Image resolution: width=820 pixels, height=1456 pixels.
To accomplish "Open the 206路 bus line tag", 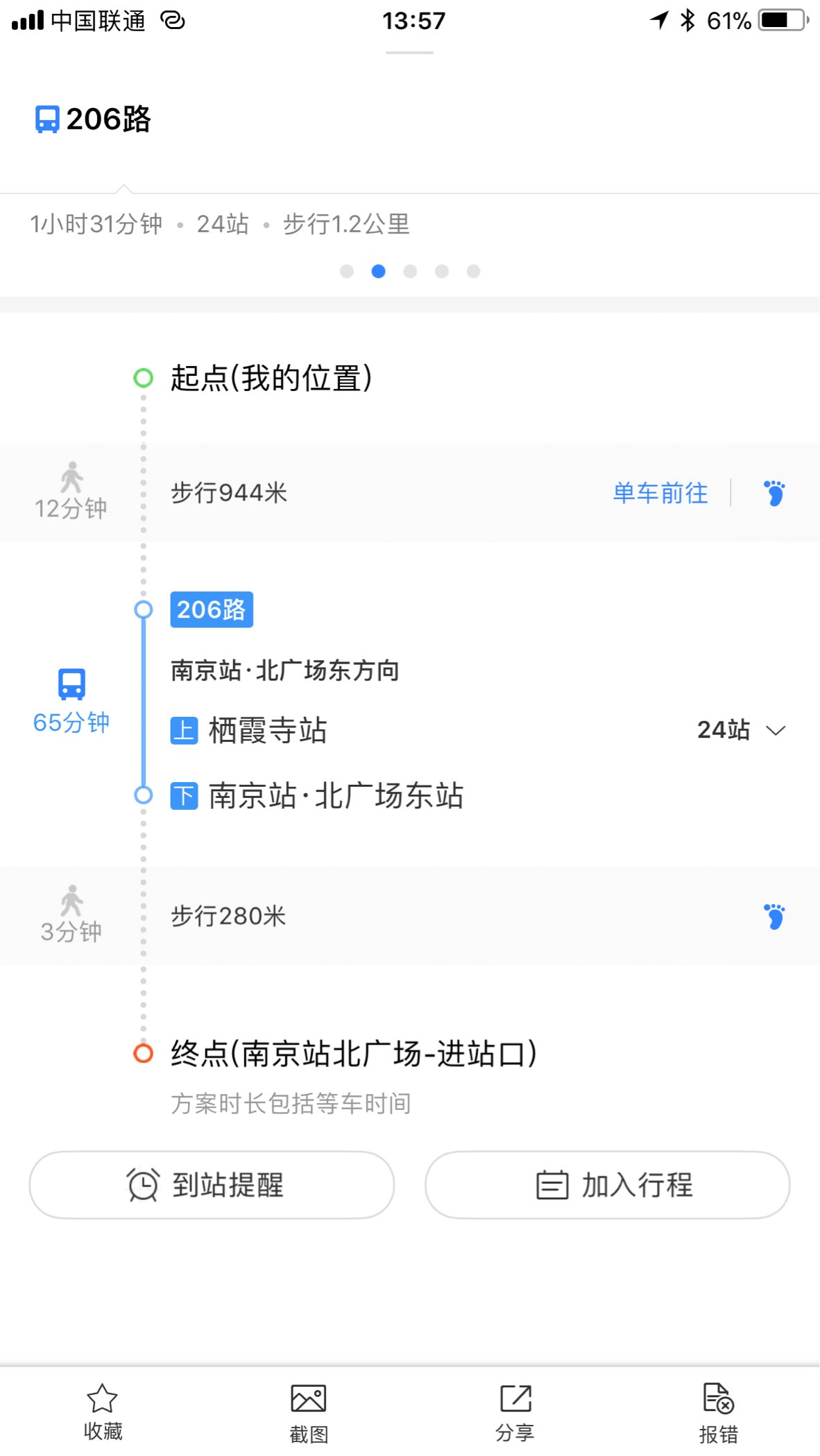I will [212, 609].
